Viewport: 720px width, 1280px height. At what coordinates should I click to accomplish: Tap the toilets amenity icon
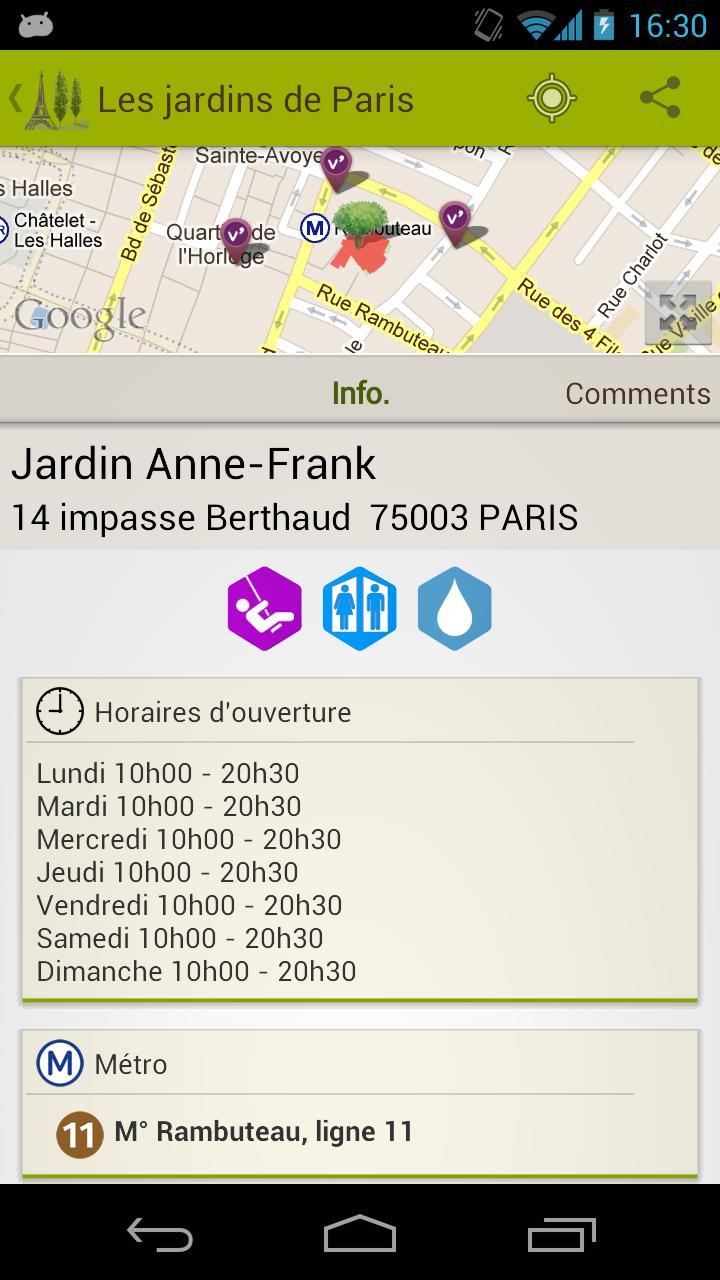point(359,607)
